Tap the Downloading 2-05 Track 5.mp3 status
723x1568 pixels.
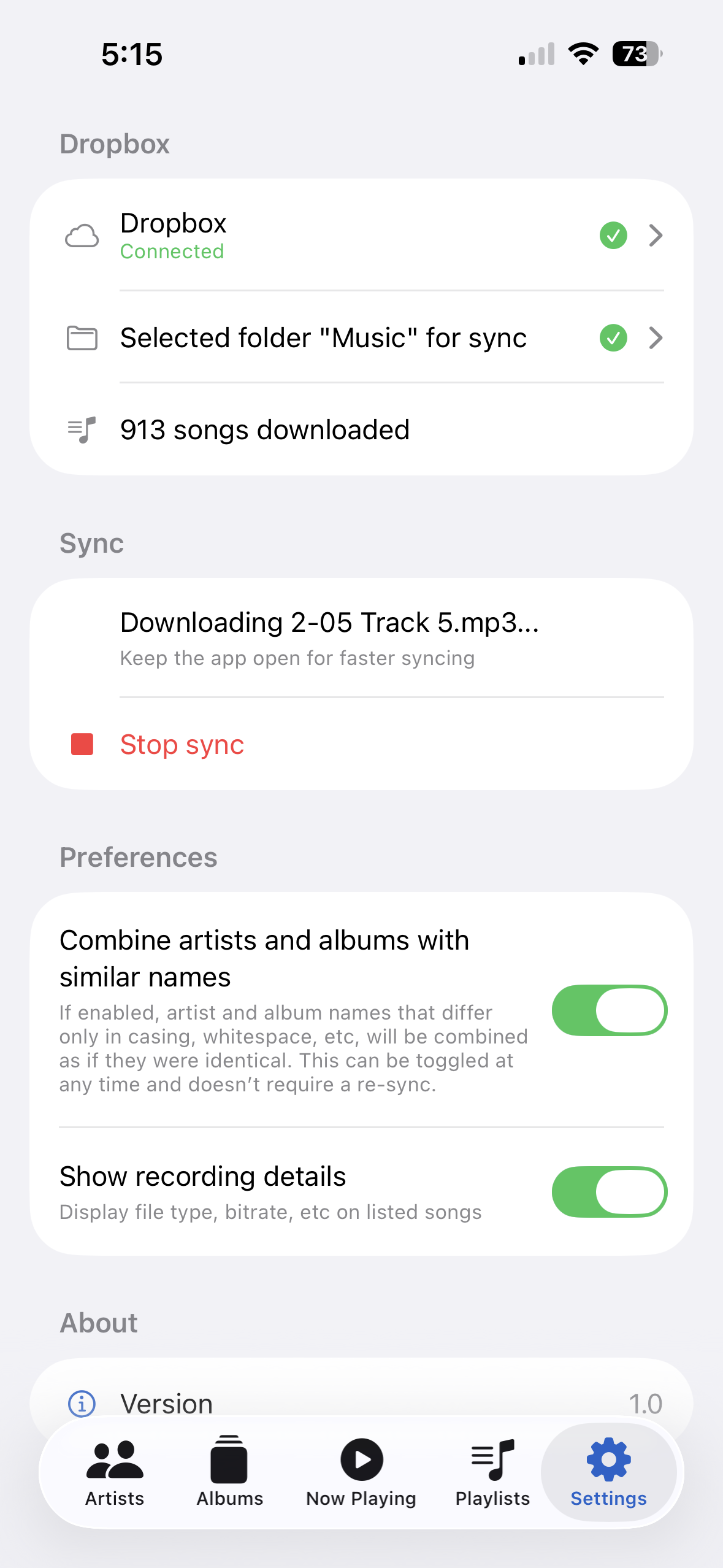[329, 623]
